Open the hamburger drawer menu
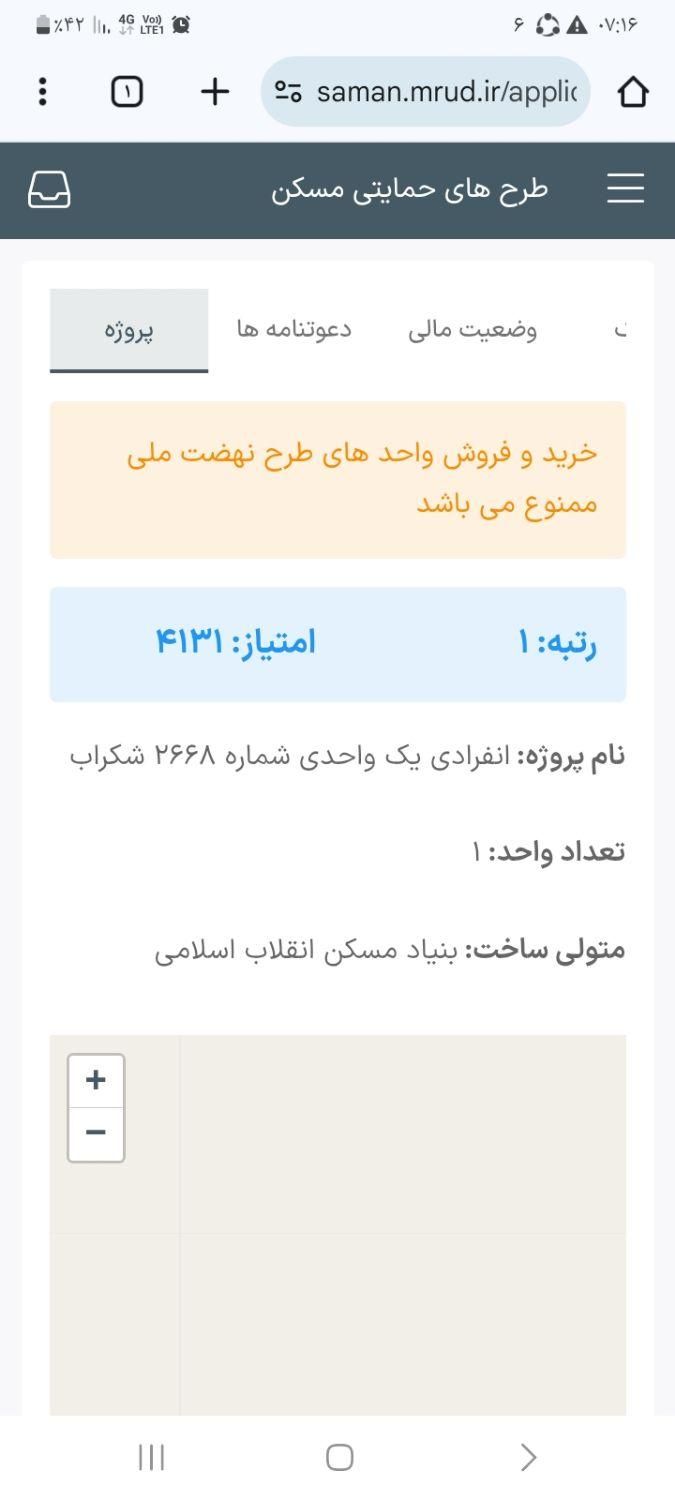Image resolution: width=675 pixels, height=1500 pixels. coord(626,189)
